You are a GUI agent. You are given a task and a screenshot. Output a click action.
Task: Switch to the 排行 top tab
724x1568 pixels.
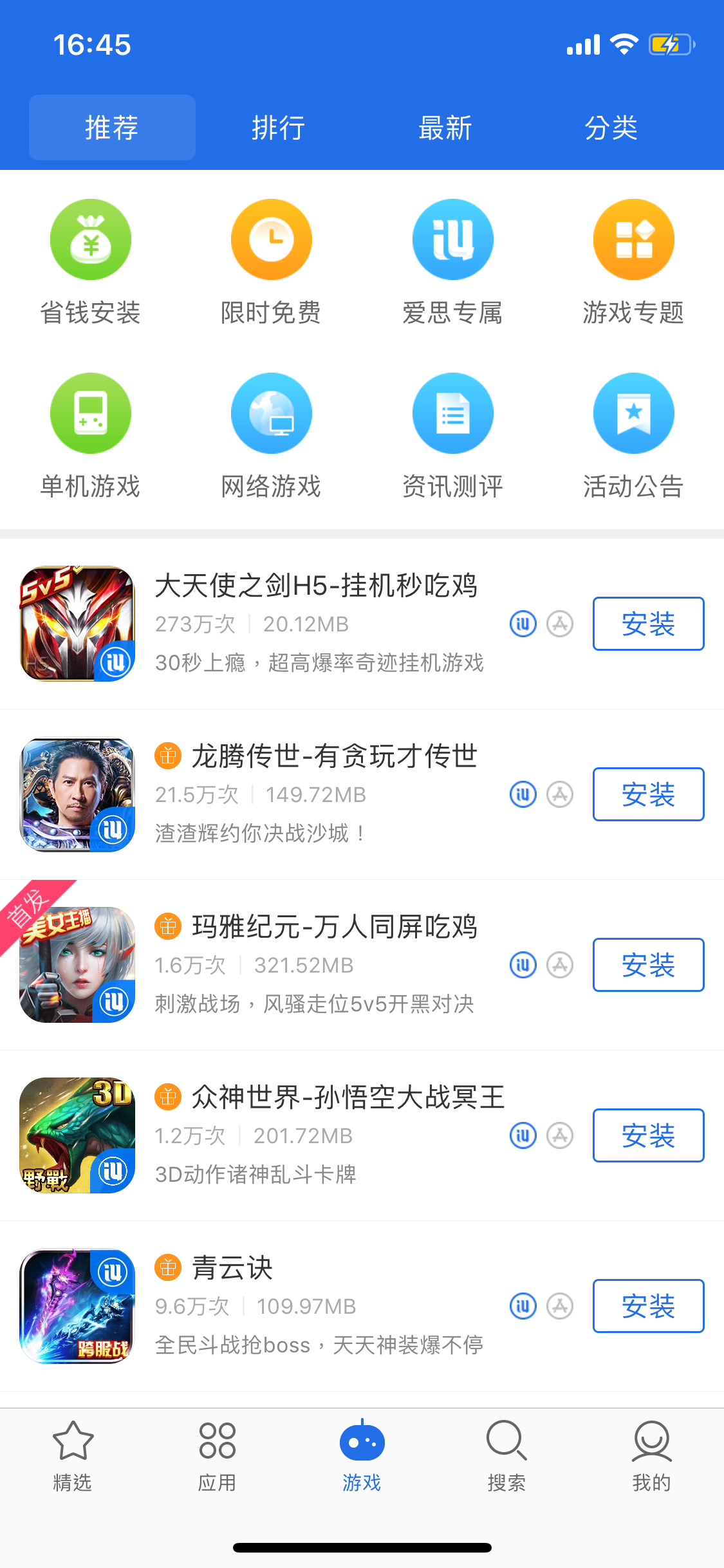pyautogui.click(x=278, y=127)
